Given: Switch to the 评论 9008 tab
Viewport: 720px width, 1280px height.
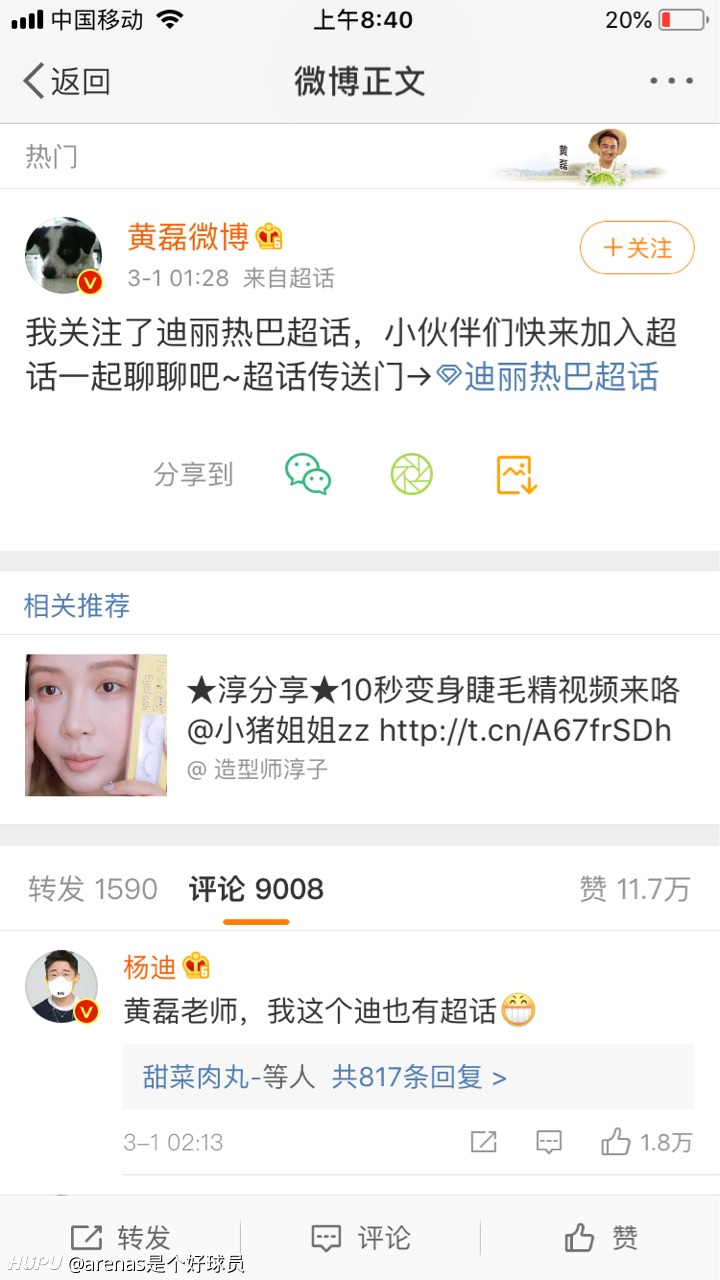Looking at the screenshot, I should pyautogui.click(x=256, y=889).
